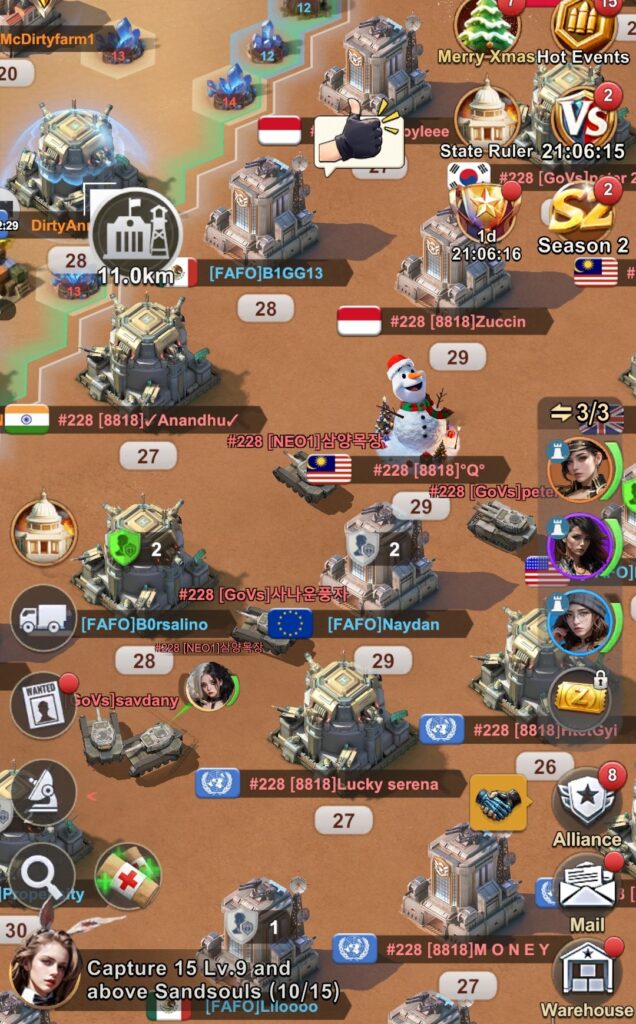Open the VS event icon
The image size is (636, 1024).
583,119
